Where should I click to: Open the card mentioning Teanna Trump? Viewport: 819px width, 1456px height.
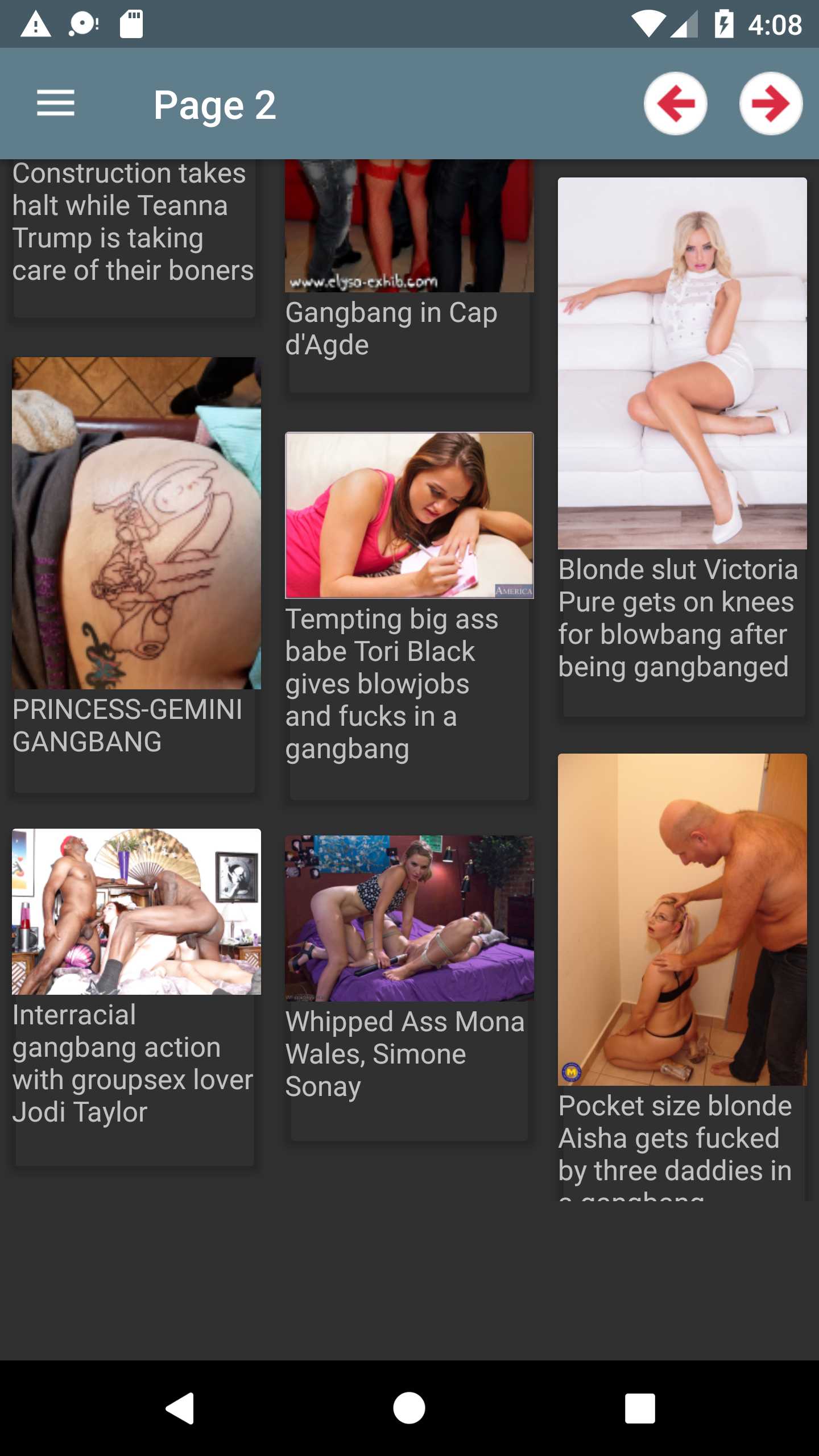point(133,227)
